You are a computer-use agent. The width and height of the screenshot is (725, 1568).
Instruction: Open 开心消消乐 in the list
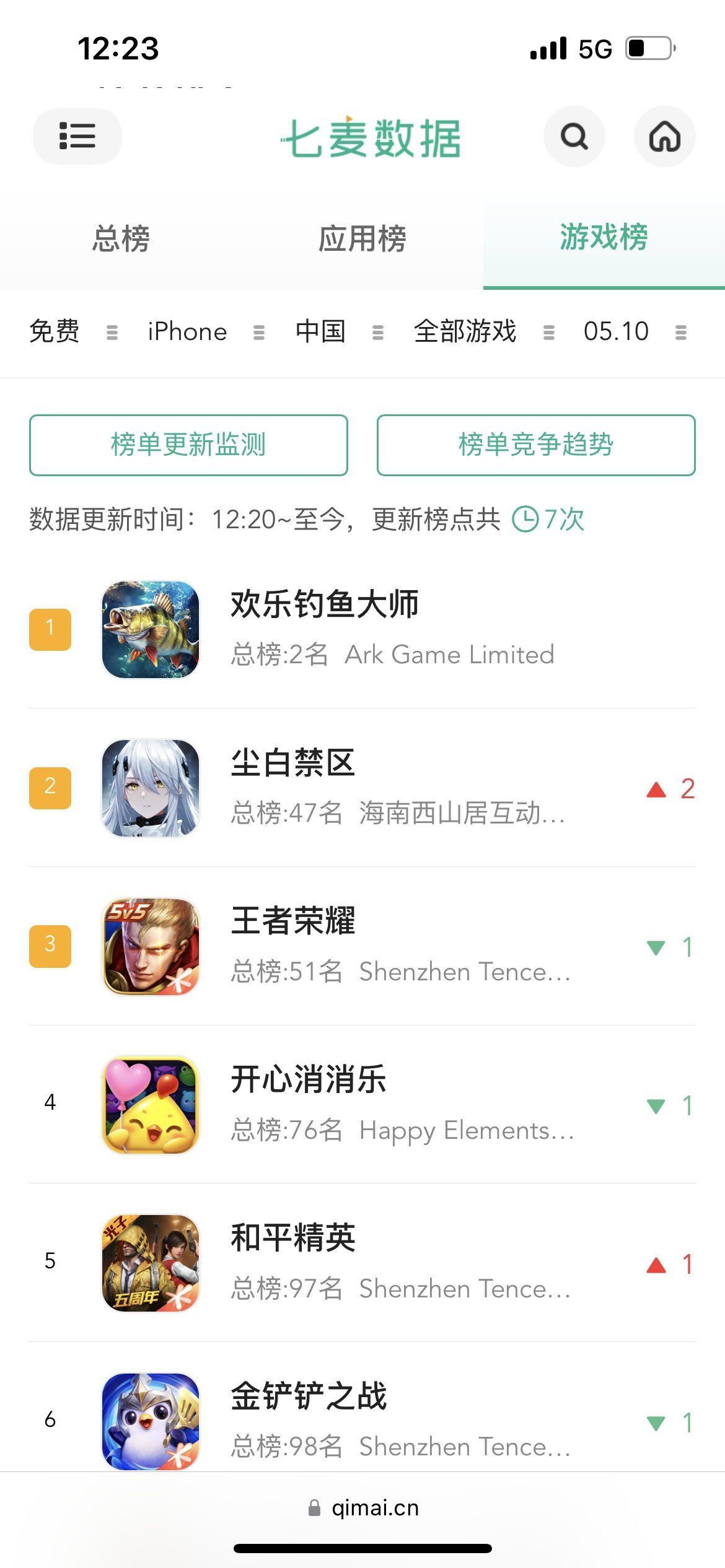[309, 1080]
